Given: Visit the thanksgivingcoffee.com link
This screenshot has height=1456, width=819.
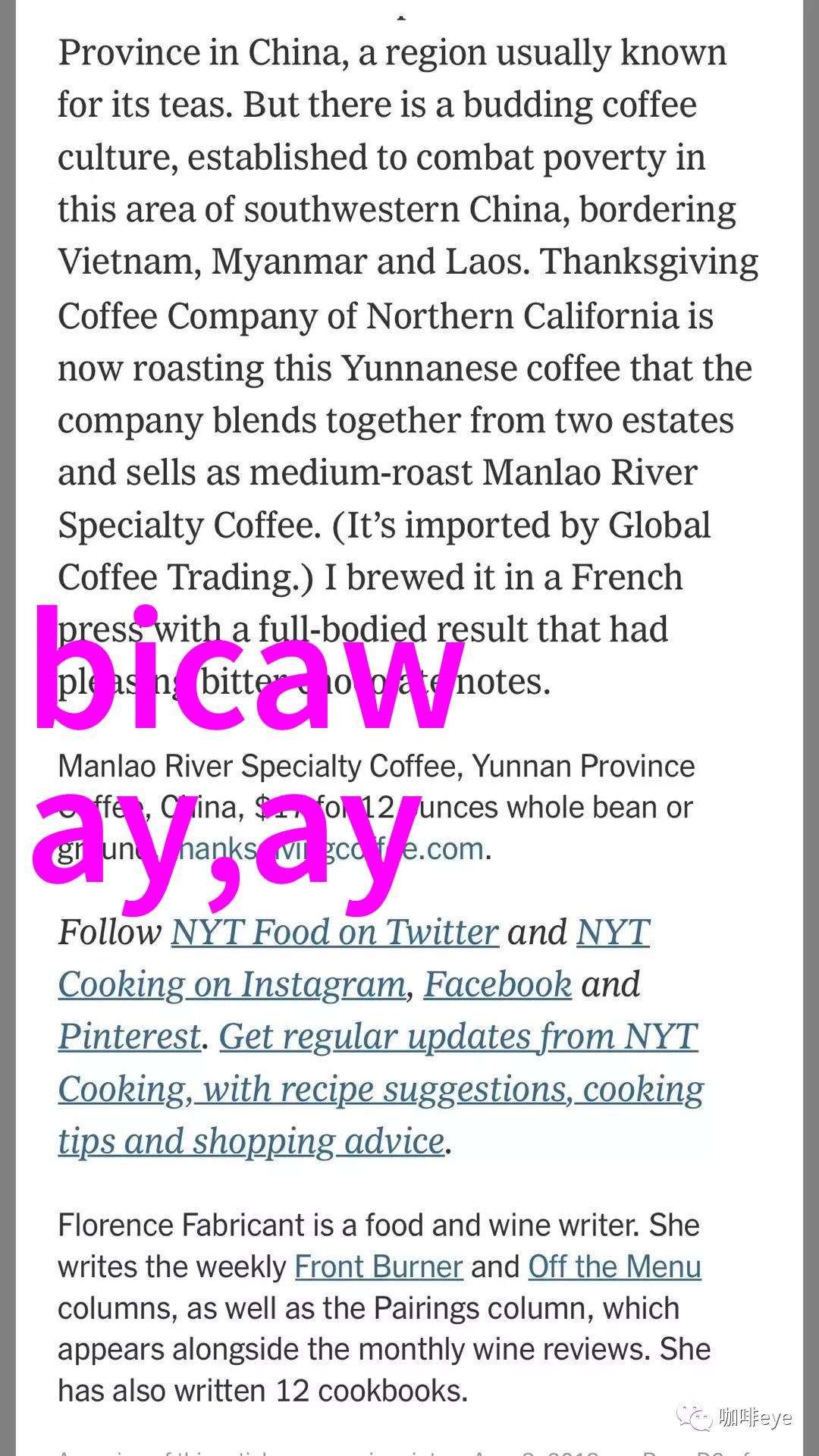Looking at the screenshot, I should pyautogui.click(x=318, y=849).
